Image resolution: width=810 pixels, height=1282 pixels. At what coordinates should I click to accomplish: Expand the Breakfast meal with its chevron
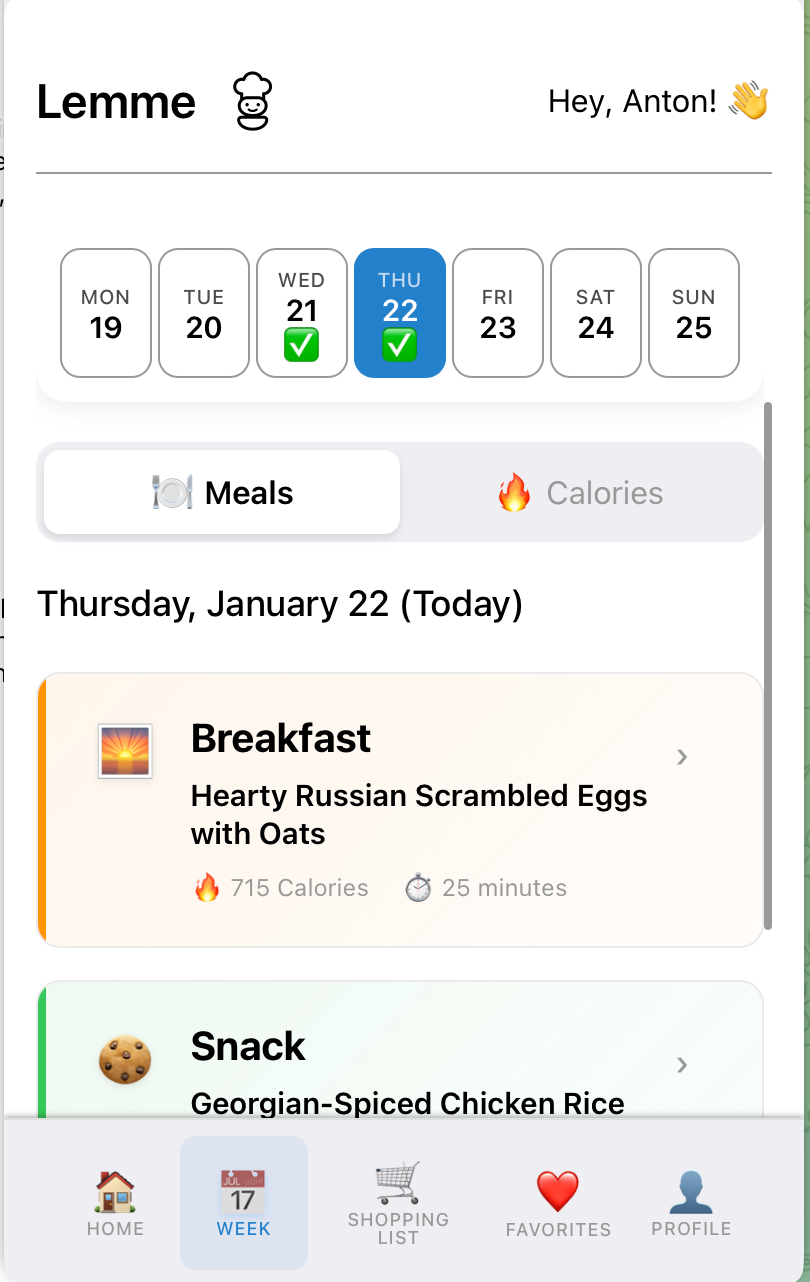(682, 757)
